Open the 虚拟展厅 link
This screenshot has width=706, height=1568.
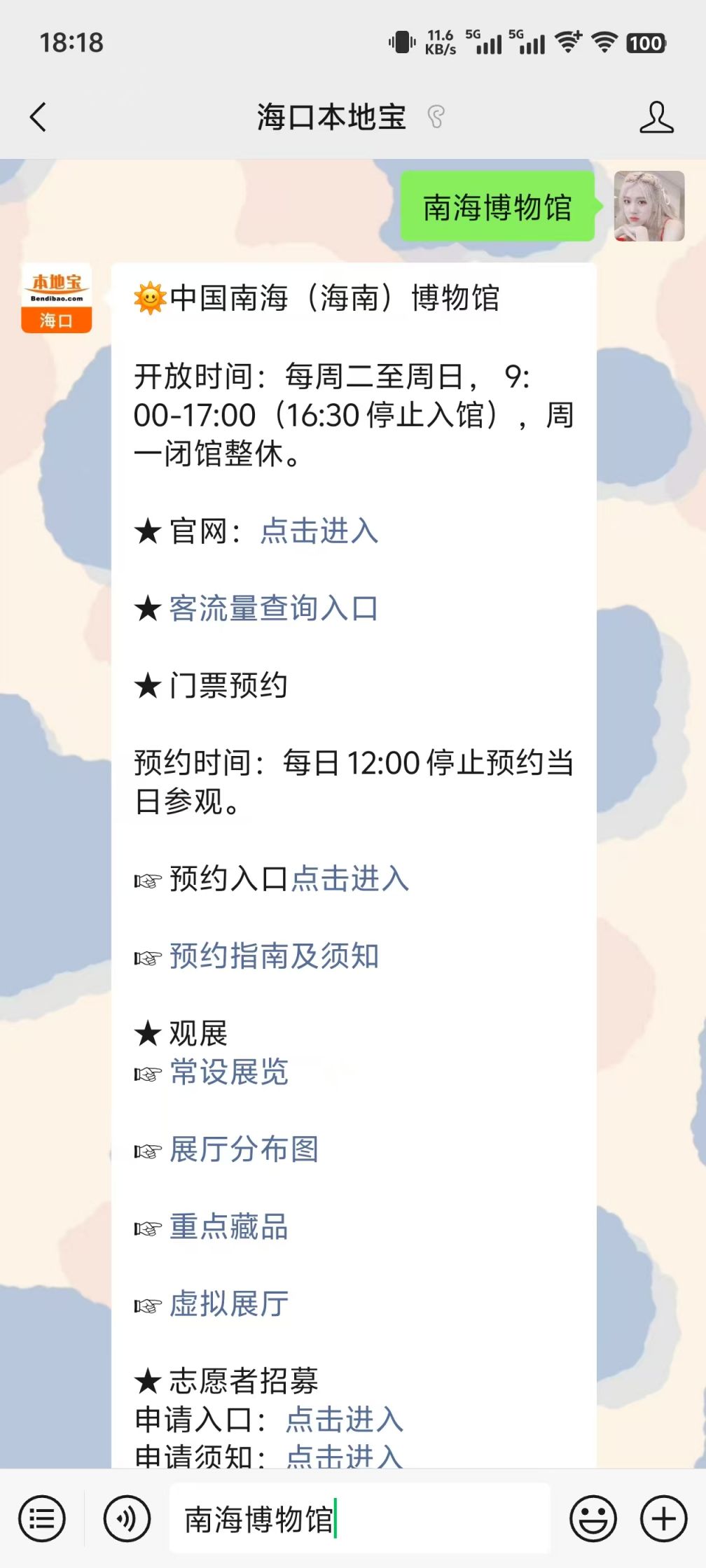(x=228, y=1303)
